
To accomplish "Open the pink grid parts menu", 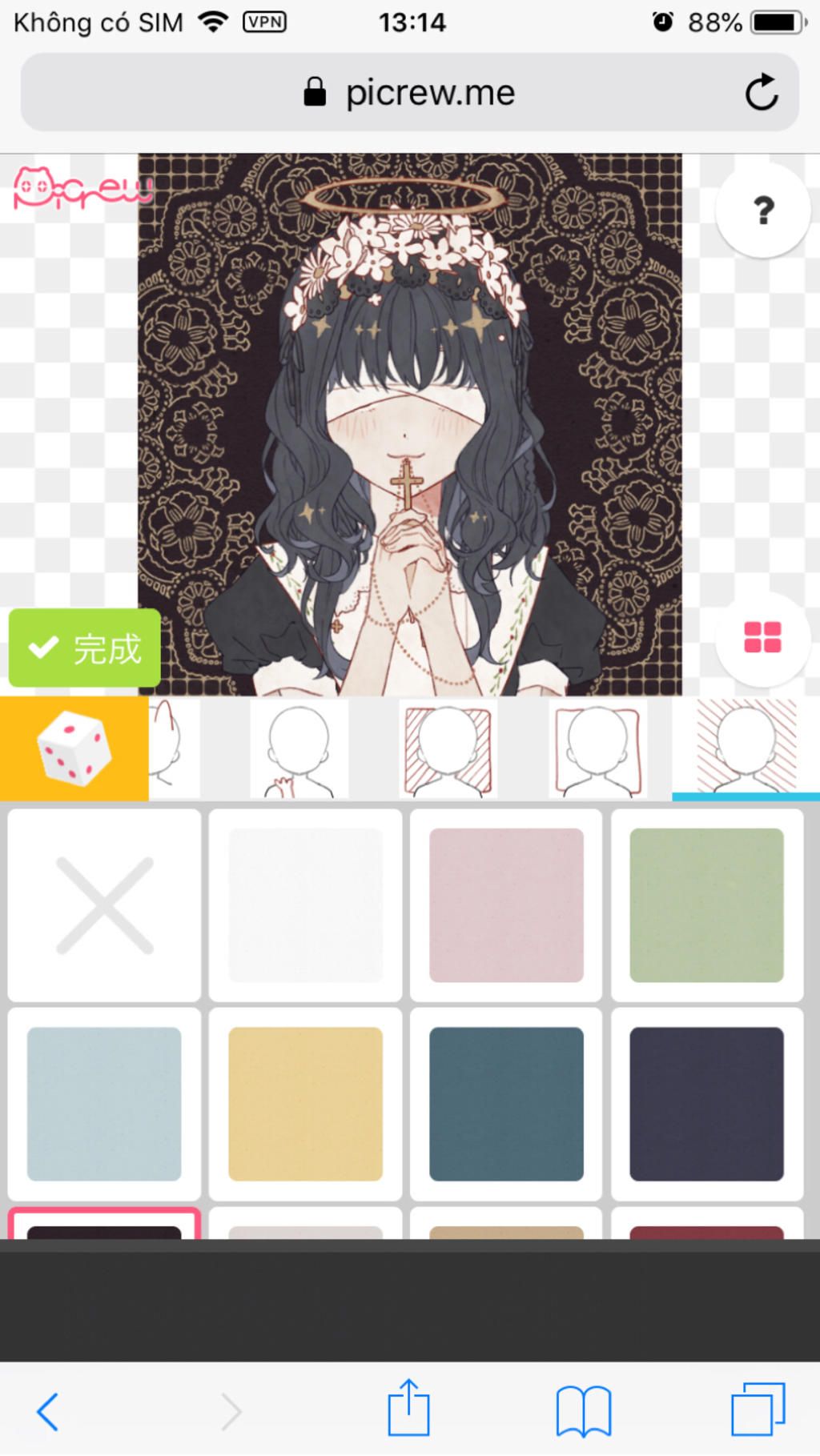I will click(762, 638).
